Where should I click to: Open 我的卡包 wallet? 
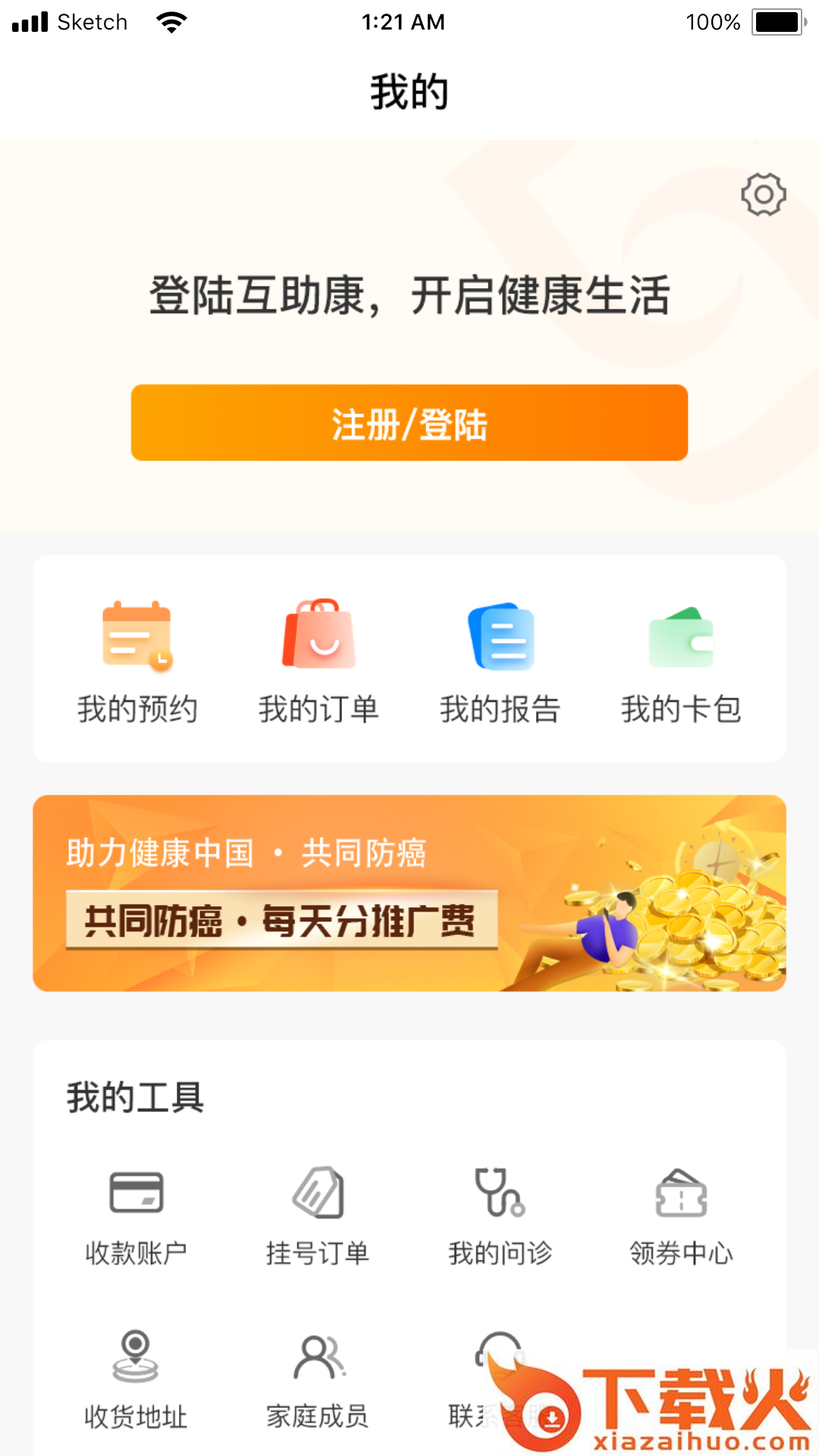(681, 661)
